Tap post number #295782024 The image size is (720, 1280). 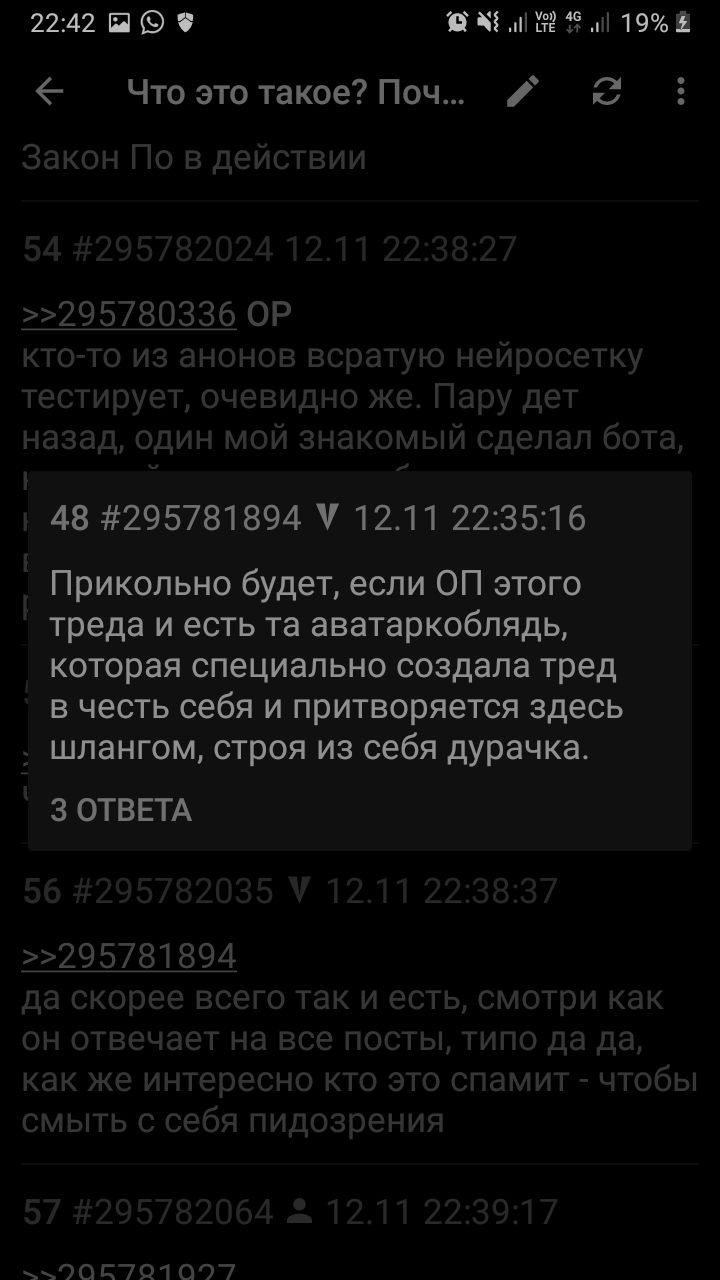[x=173, y=249]
